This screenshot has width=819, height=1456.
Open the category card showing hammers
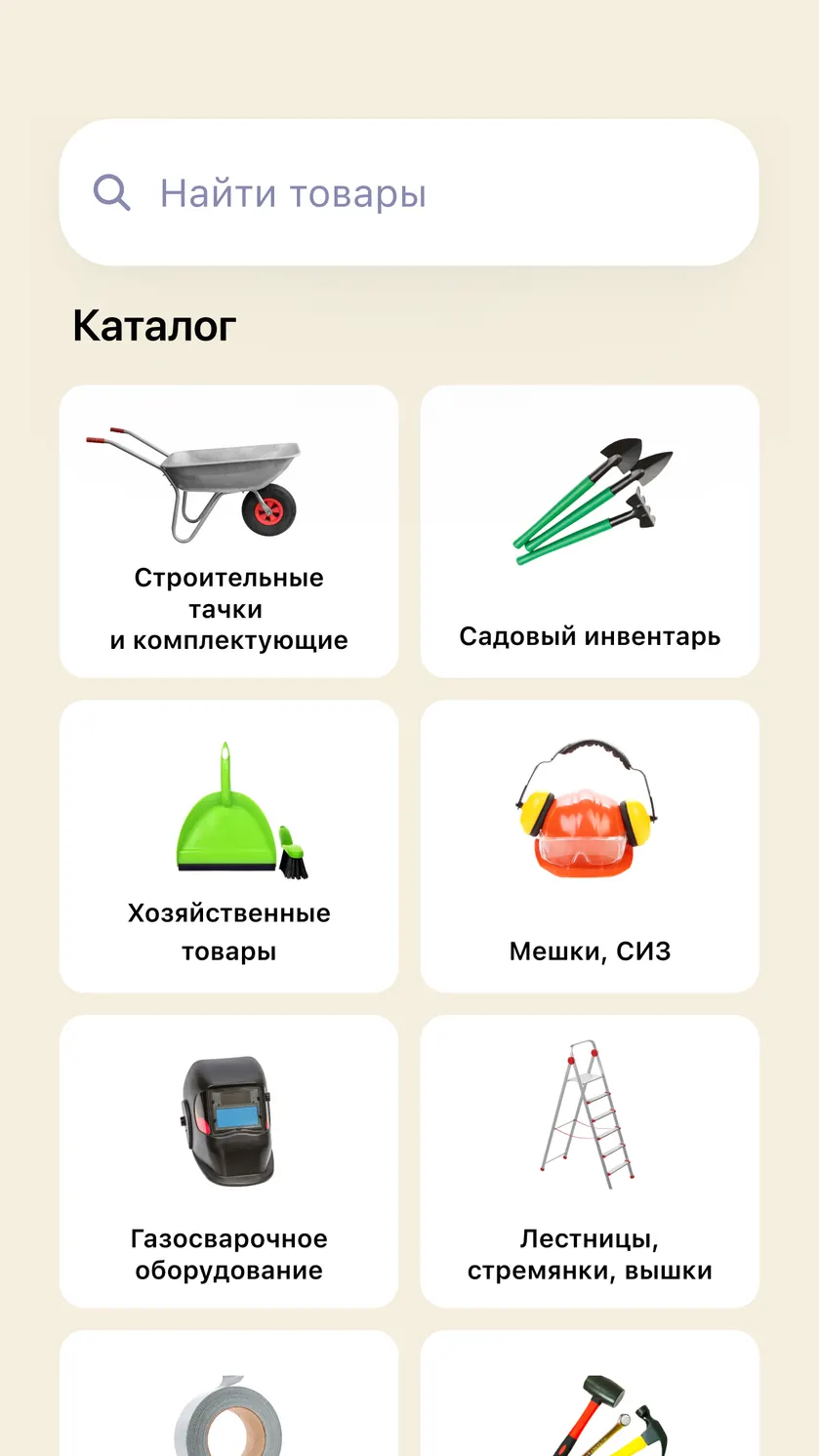click(590, 1394)
